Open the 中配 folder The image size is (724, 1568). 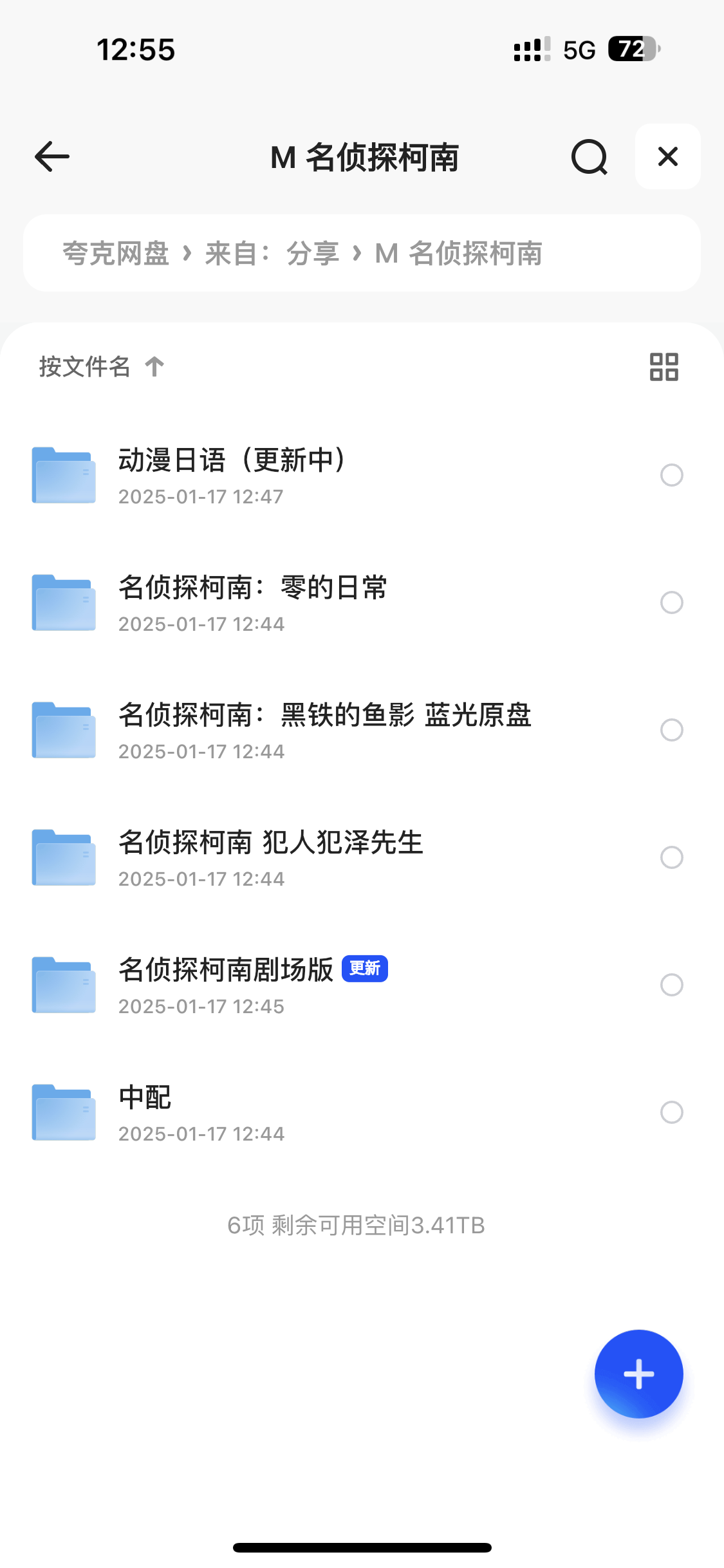[362, 1113]
